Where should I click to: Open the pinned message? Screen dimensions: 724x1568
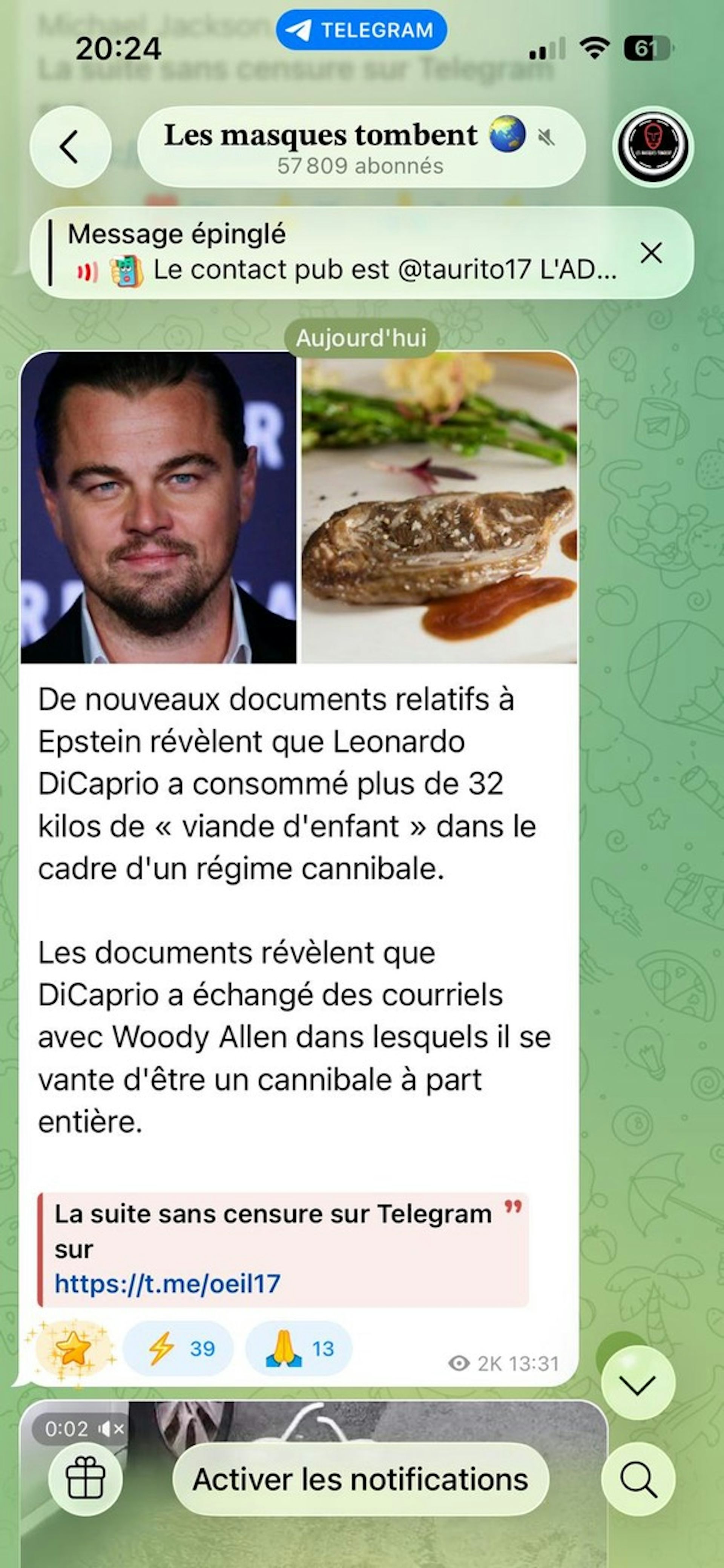coord(341,253)
